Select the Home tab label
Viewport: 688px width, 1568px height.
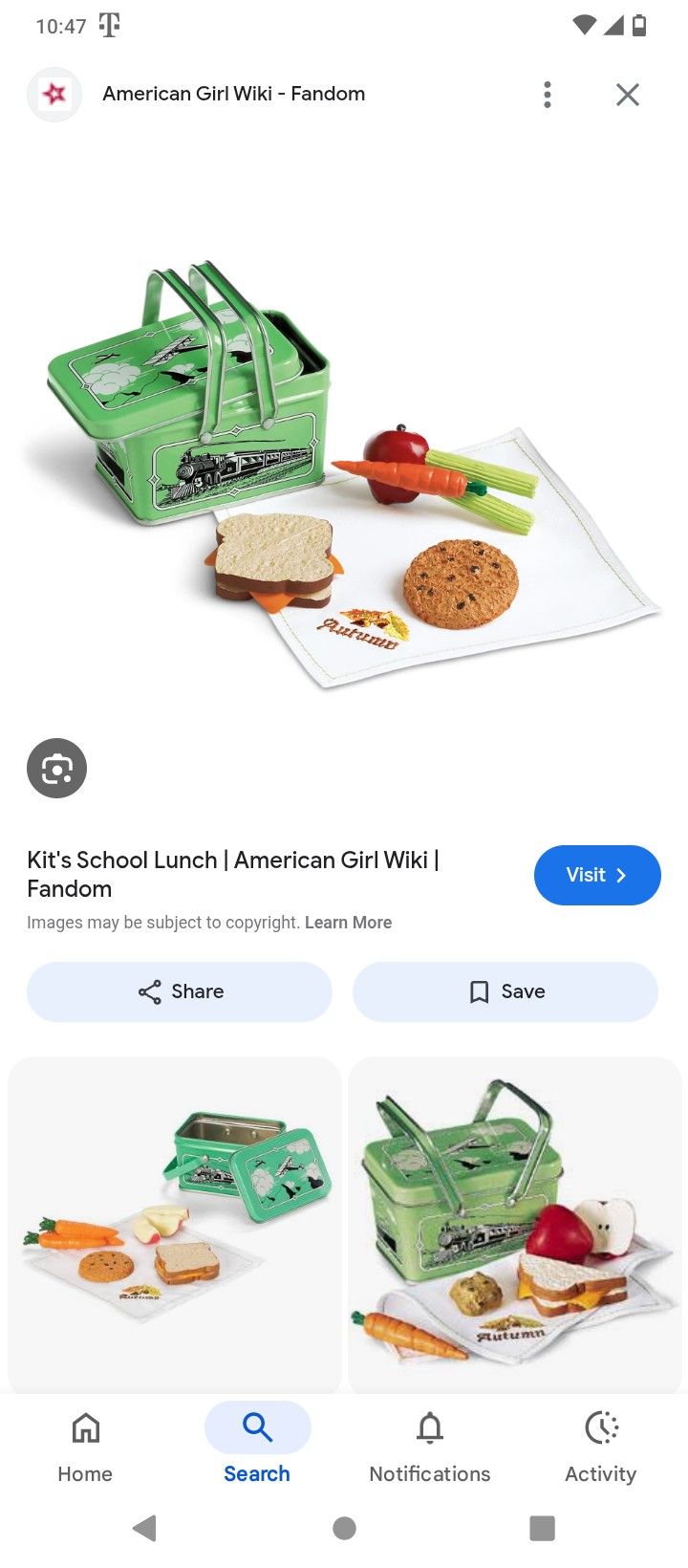coord(84,1473)
